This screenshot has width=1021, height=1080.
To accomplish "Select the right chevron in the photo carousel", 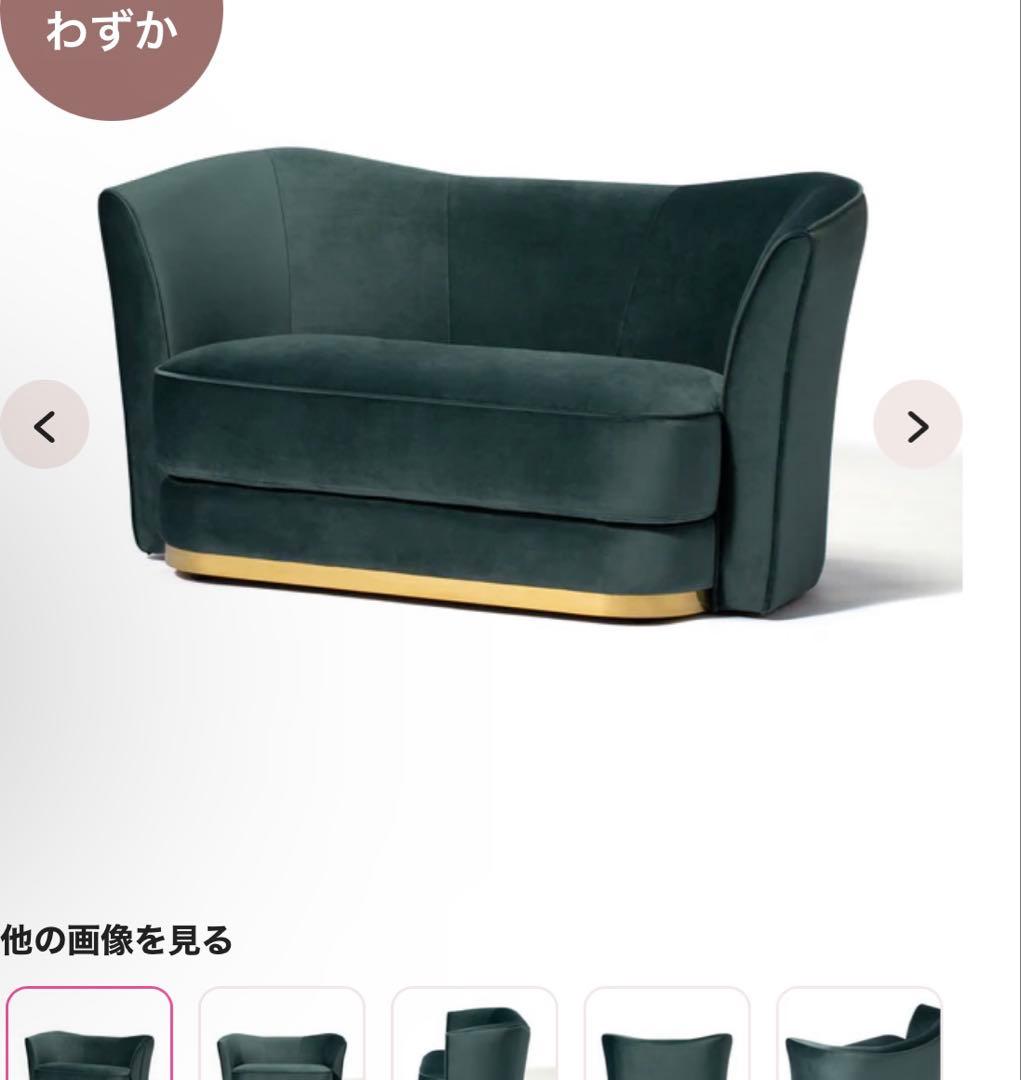I will click(x=916, y=424).
